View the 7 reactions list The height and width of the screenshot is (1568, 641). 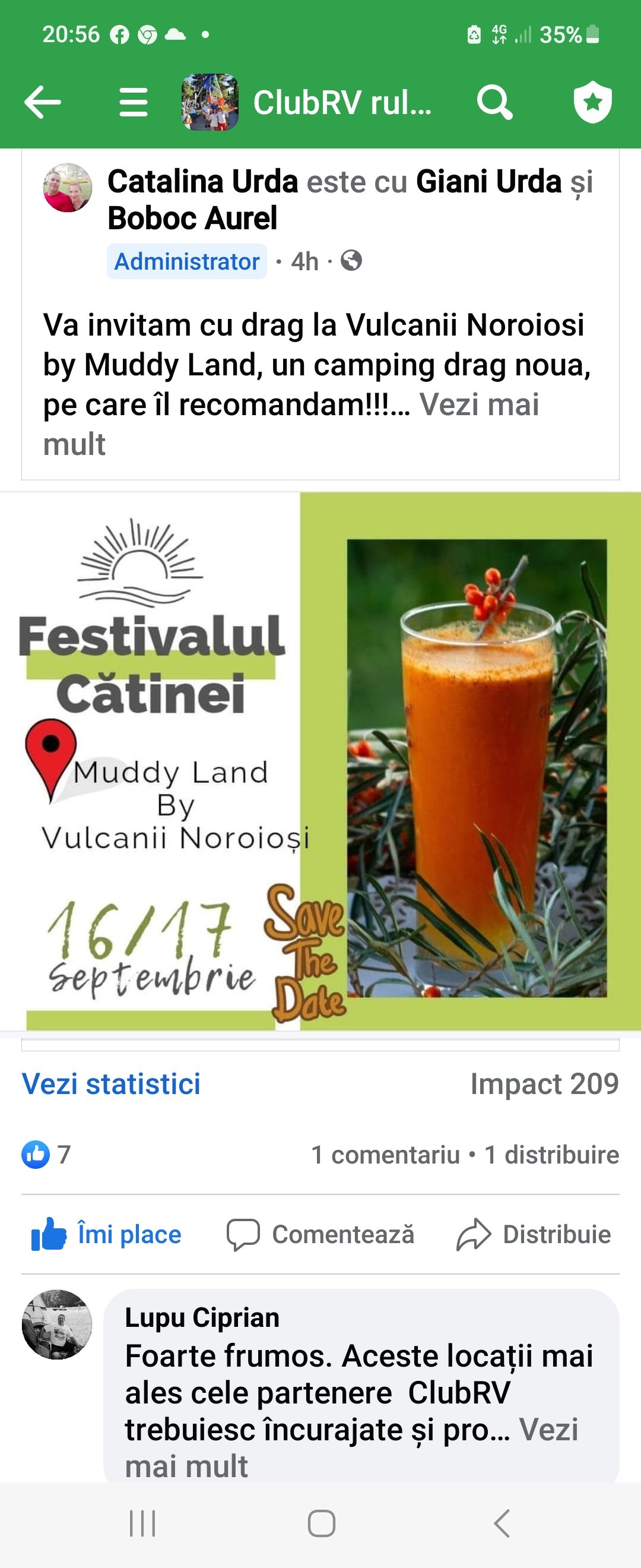pyautogui.click(x=47, y=1154)
